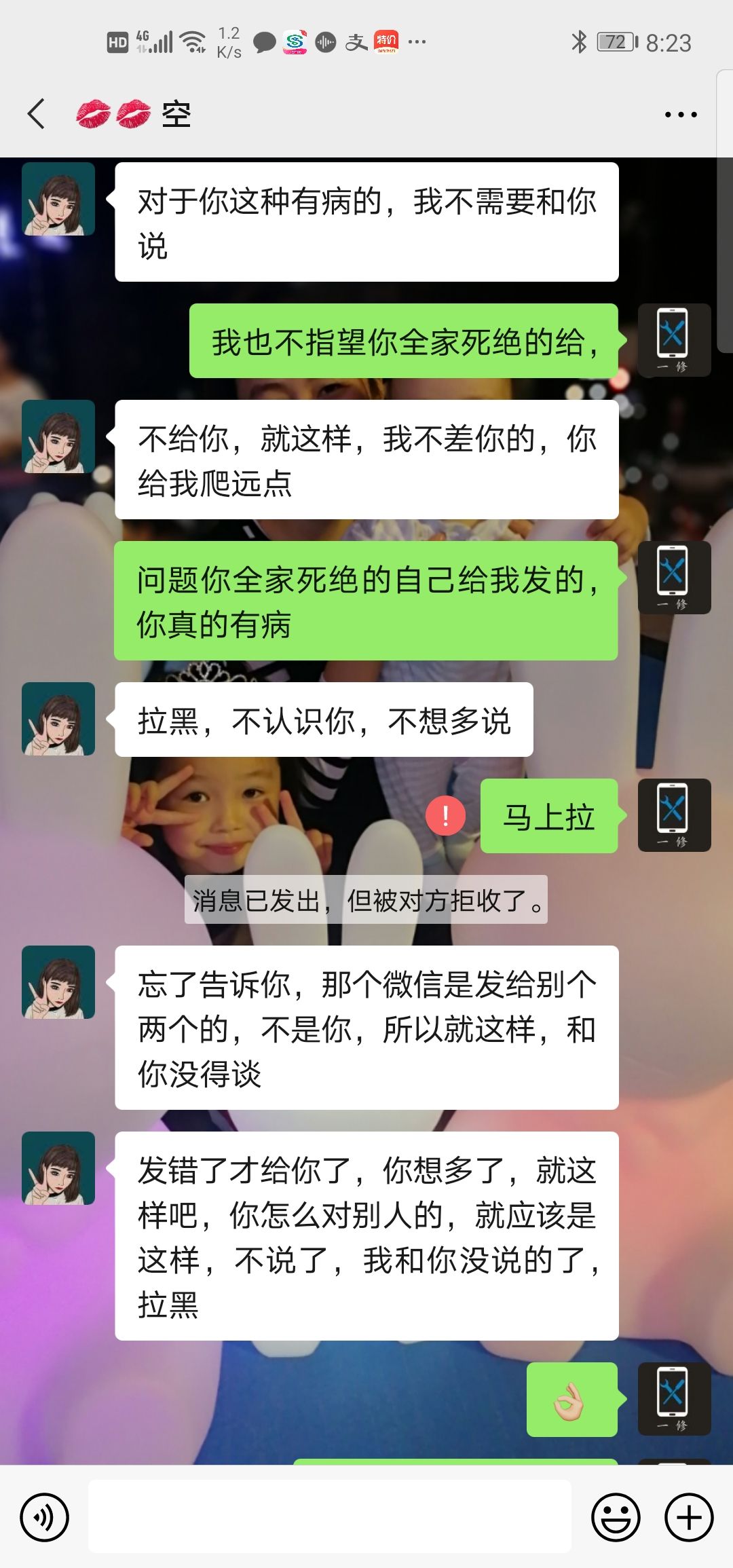Switch to voice message input

pos(44,1517)
